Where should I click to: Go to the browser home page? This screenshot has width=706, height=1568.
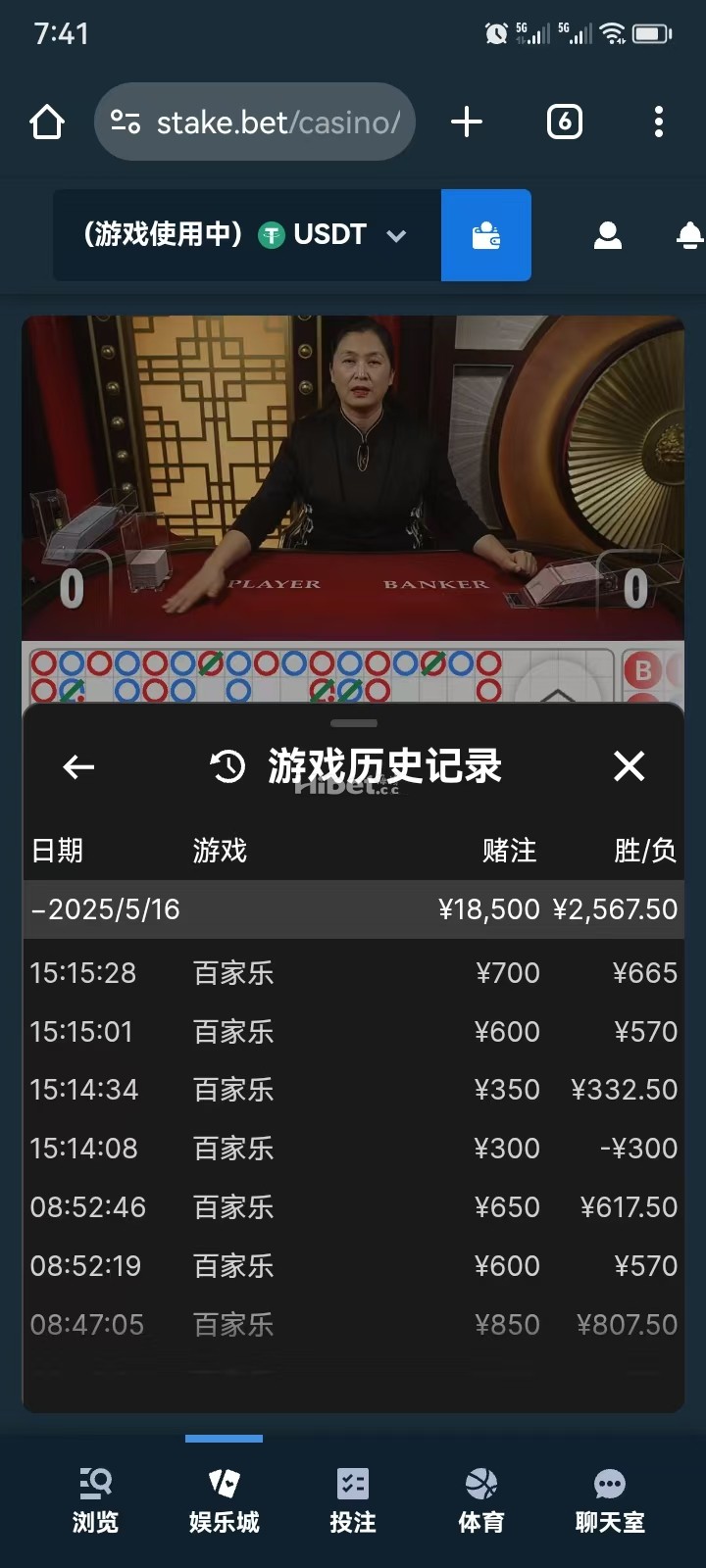[x=47, y=122]
